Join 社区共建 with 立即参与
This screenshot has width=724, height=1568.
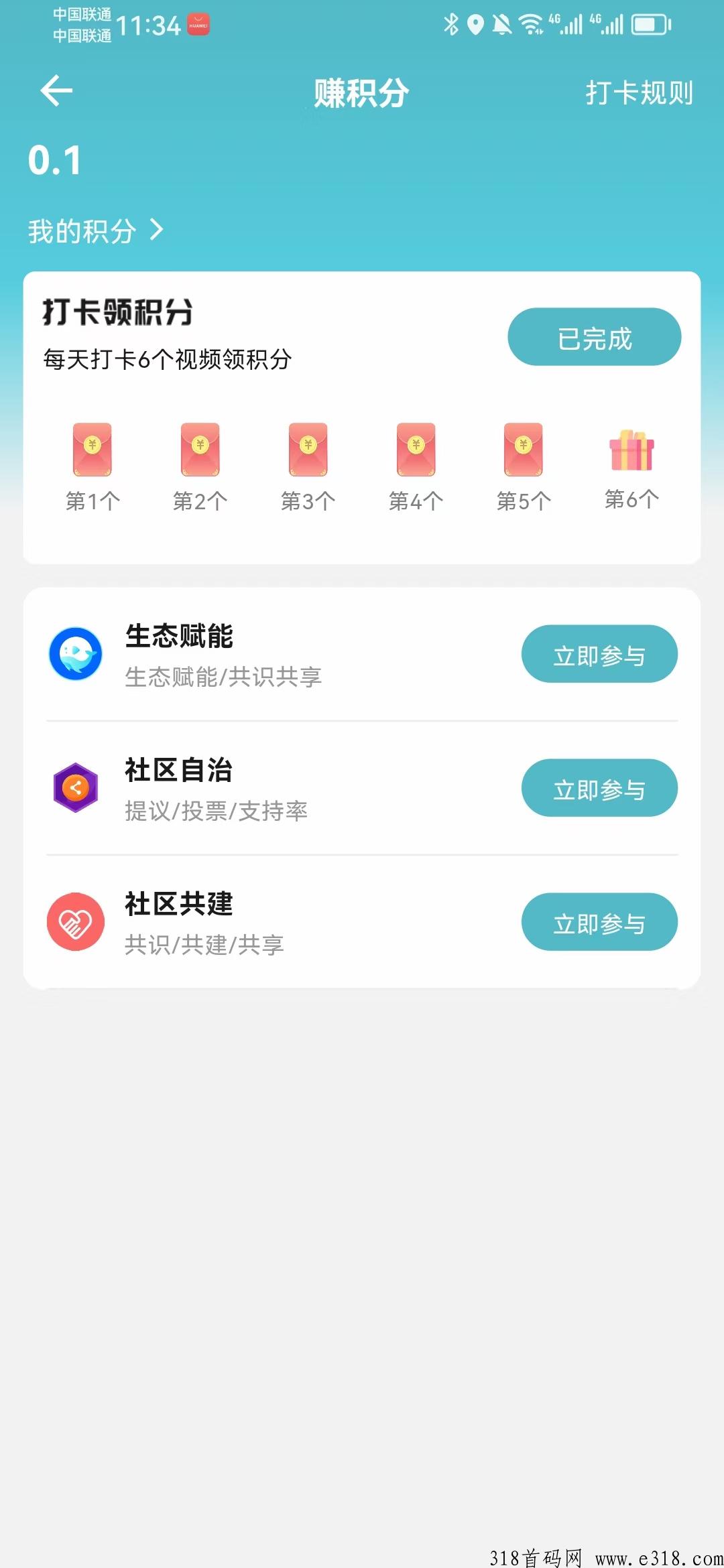point(599,922)
